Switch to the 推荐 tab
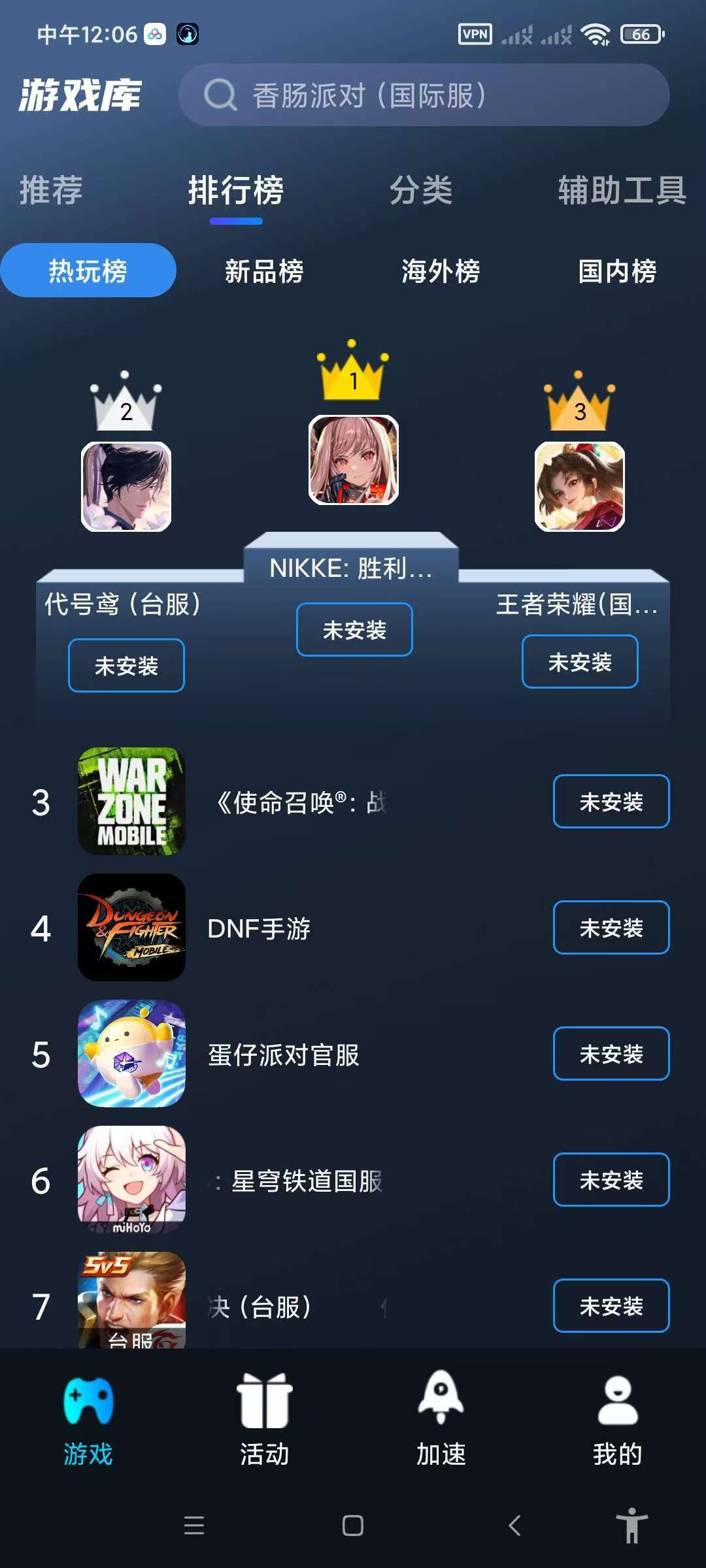 tap(51, 191)
